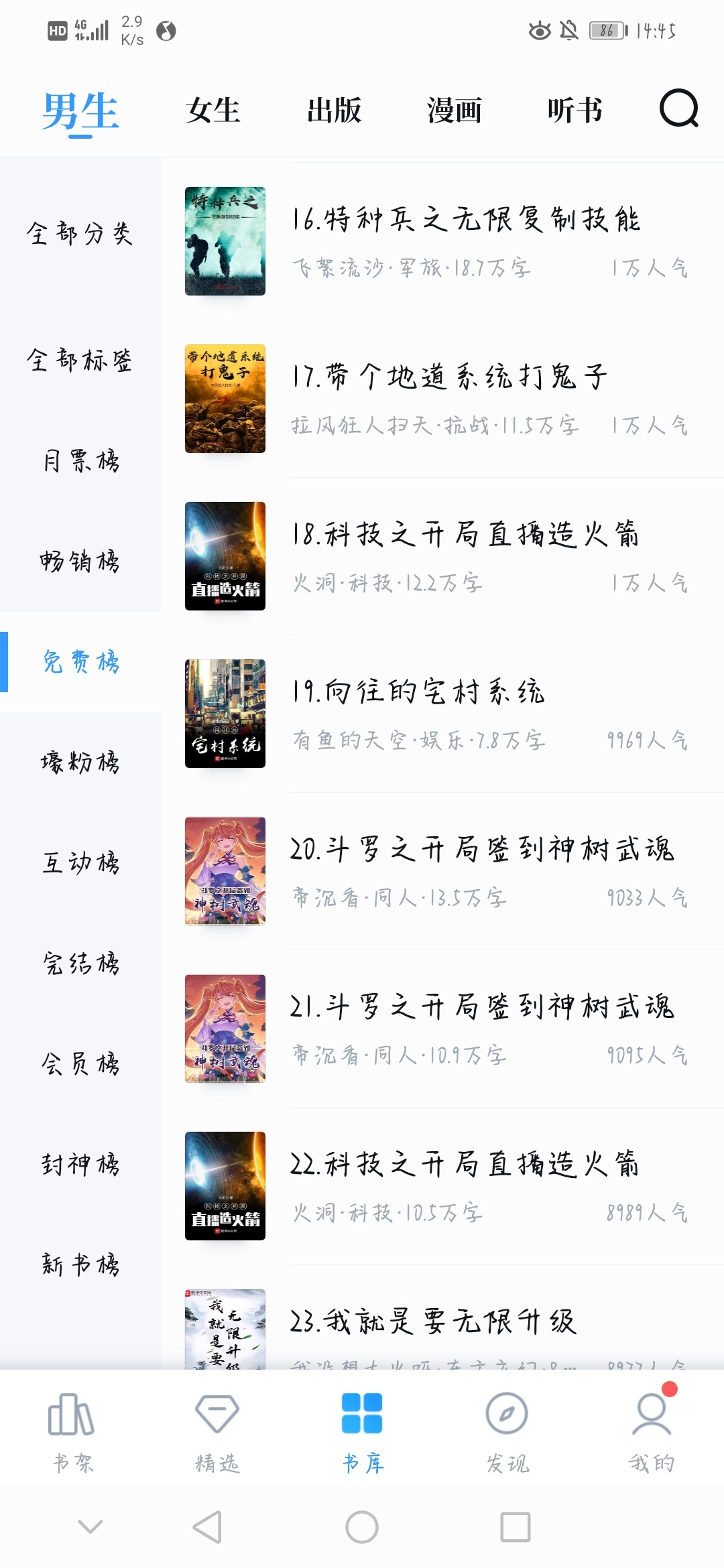View the 完结榜 ranking
The image size is (724, 1568).
point(80,964)
